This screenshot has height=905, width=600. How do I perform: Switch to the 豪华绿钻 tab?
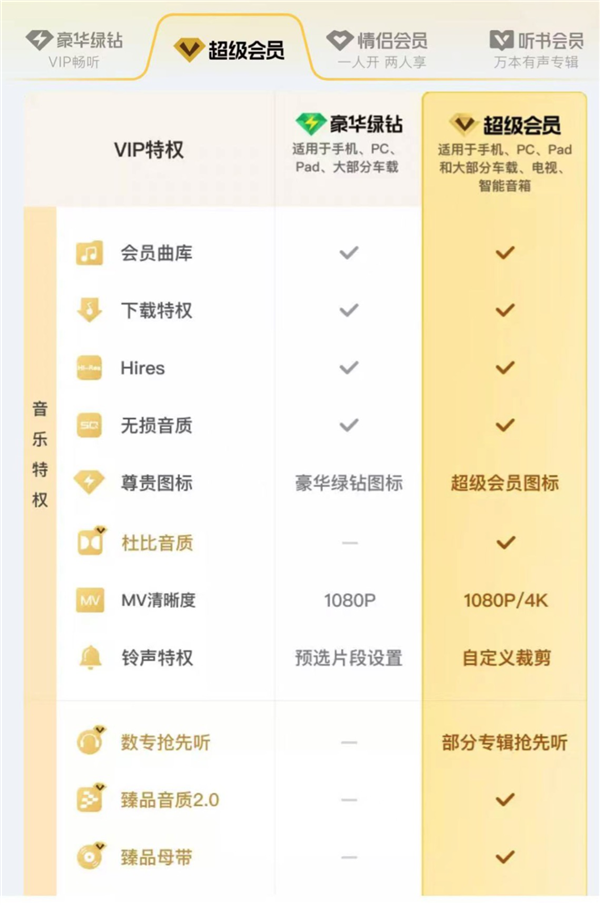point(75,48)
